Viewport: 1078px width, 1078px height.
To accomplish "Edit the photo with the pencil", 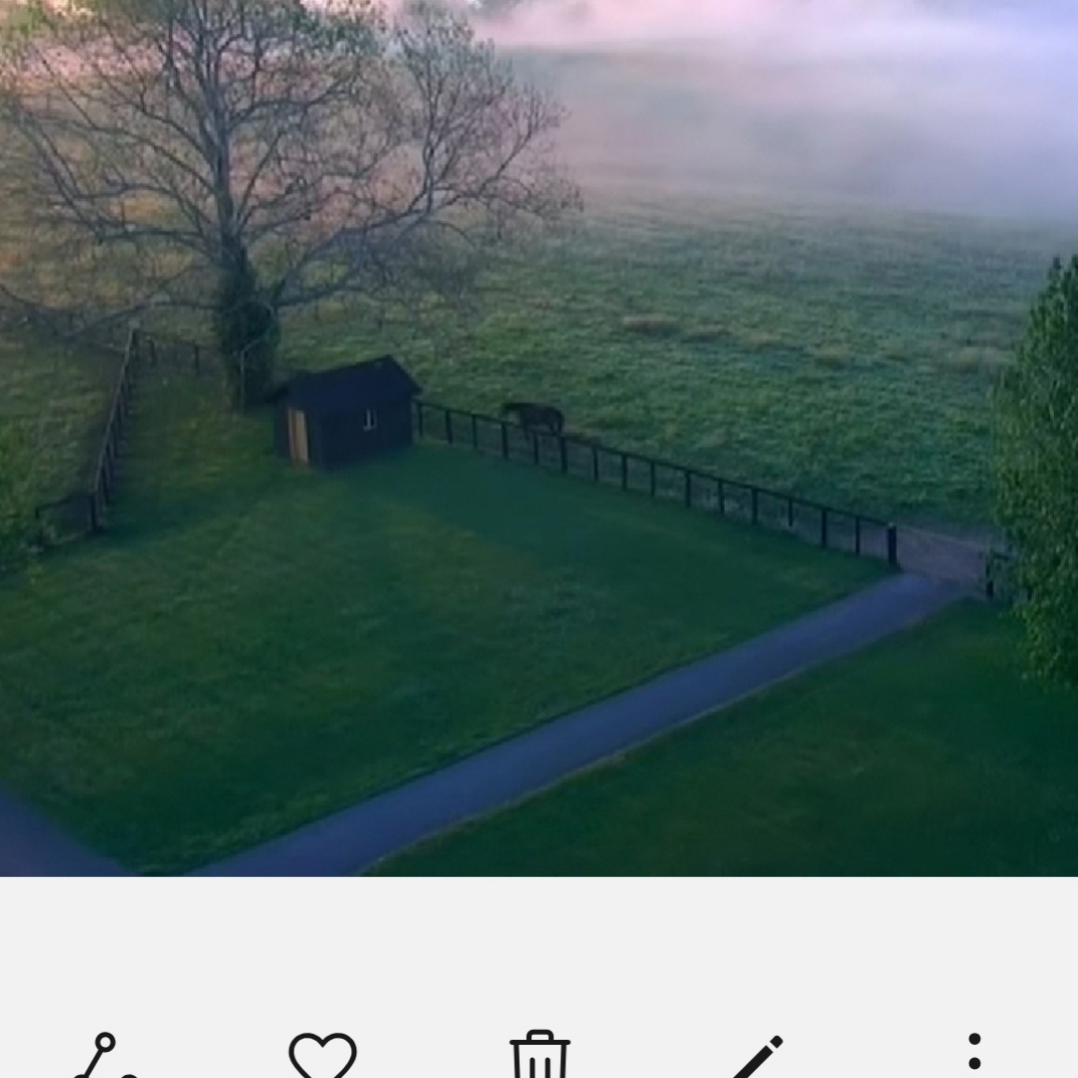I will point(757,1058).
